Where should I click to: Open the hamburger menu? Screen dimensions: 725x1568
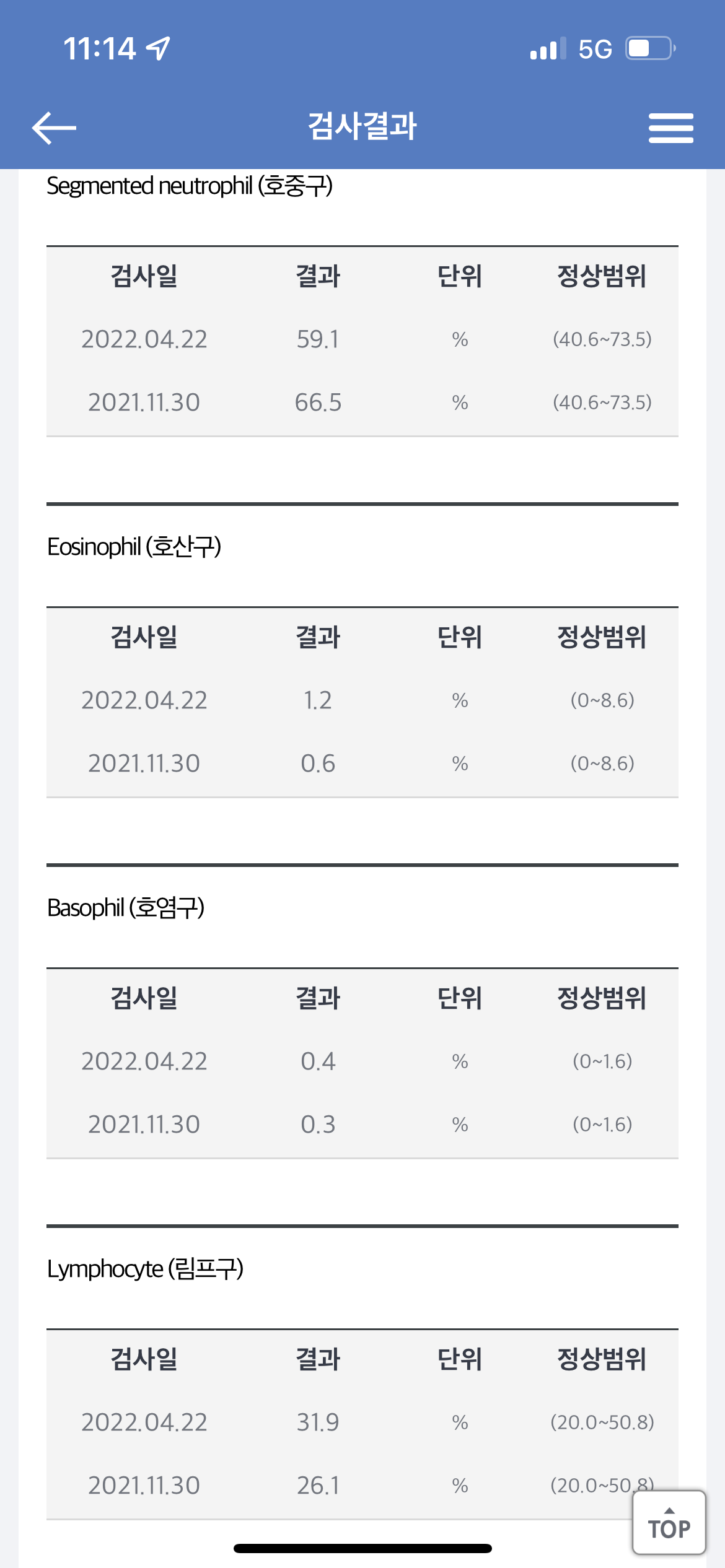(x=670, y=128)
